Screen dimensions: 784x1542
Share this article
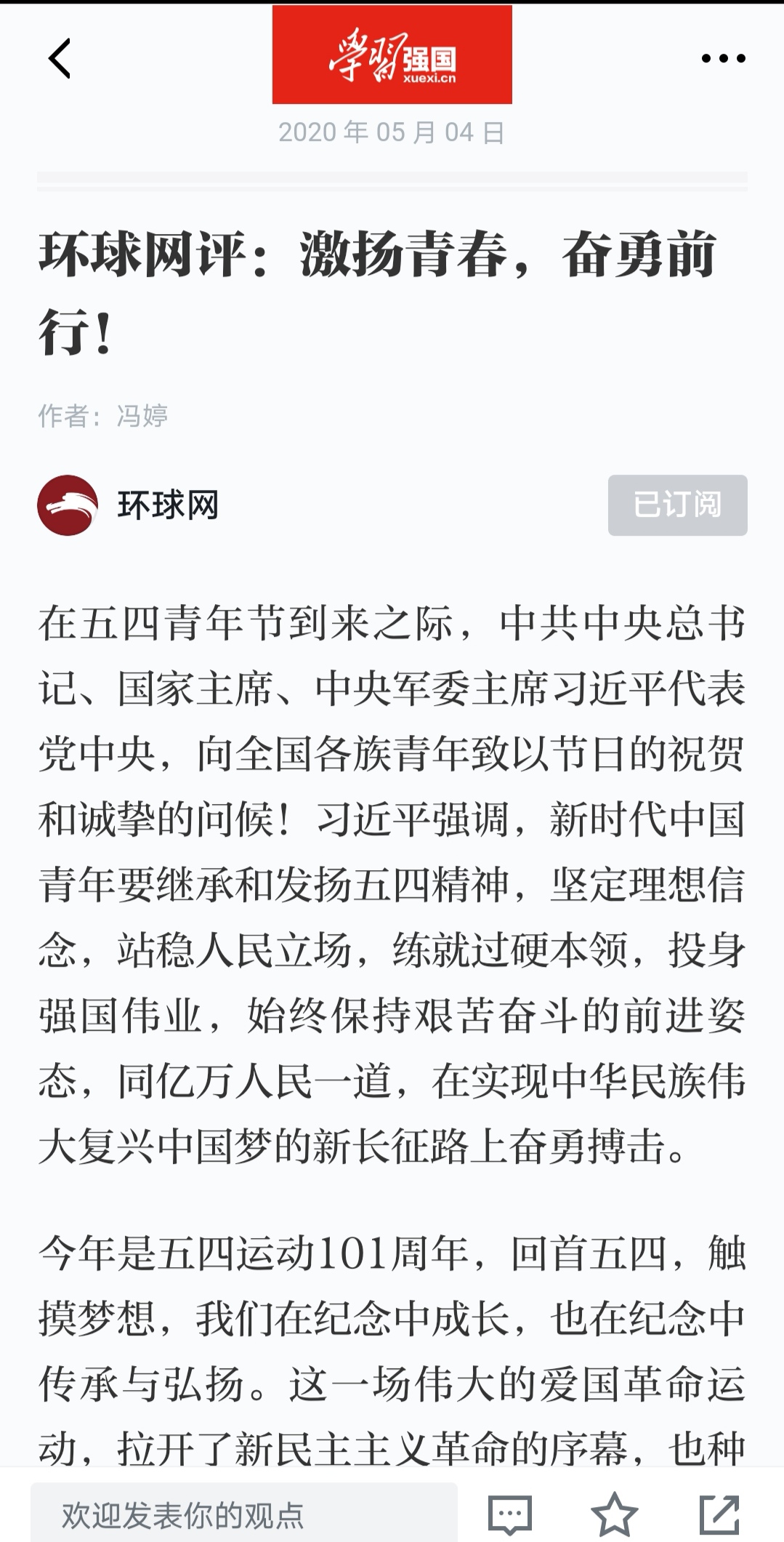coord(719,1515)
